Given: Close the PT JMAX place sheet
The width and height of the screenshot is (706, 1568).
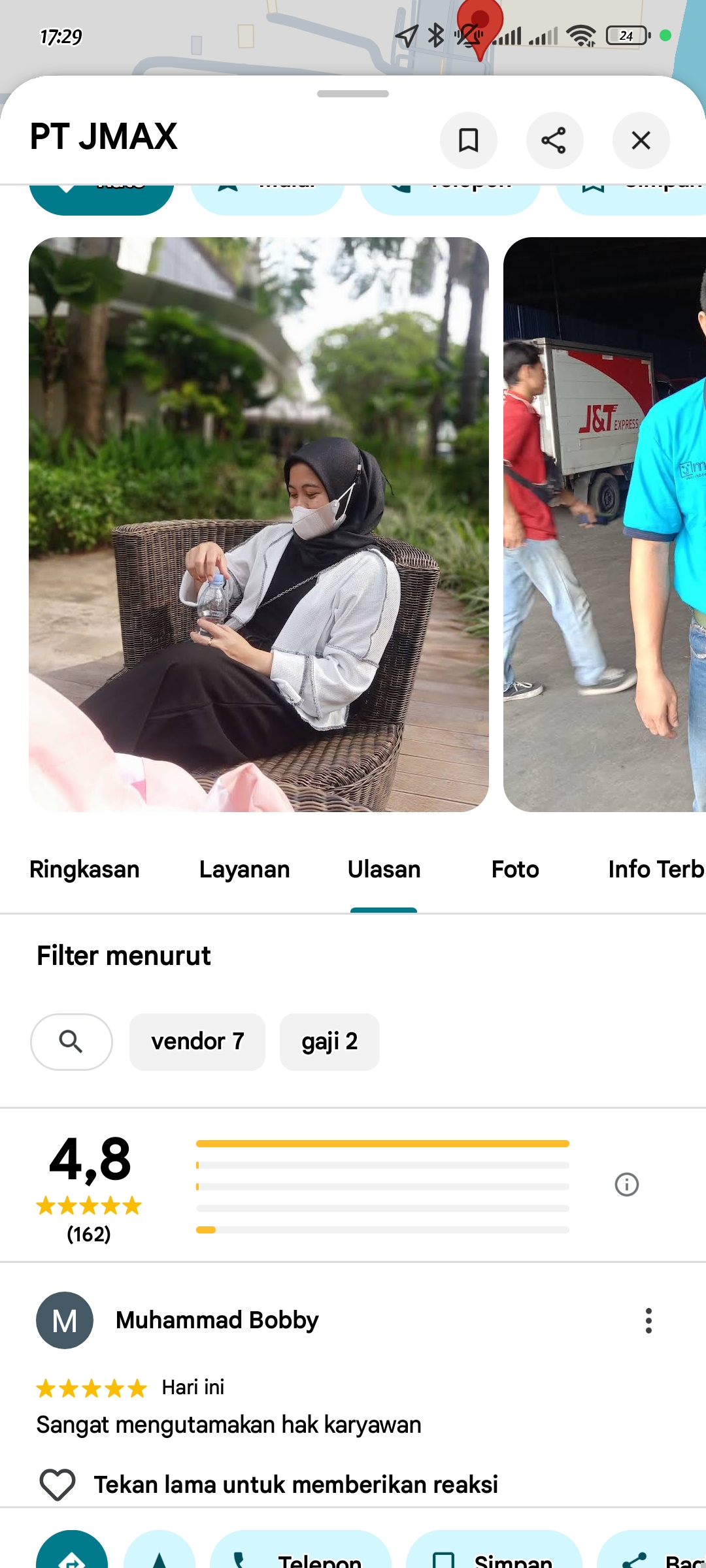Looking at the screenshot, I should [x=641, y=140].
